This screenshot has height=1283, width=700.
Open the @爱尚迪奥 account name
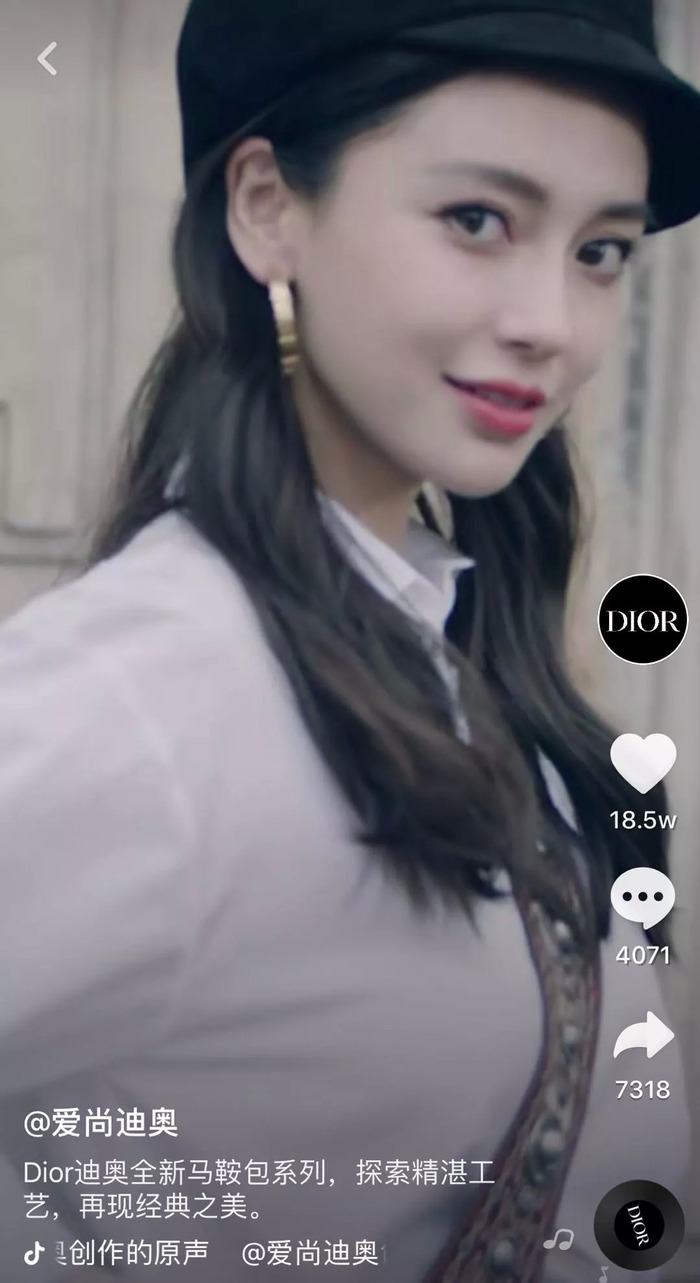pyautogui.click(x=101, y=1122)
